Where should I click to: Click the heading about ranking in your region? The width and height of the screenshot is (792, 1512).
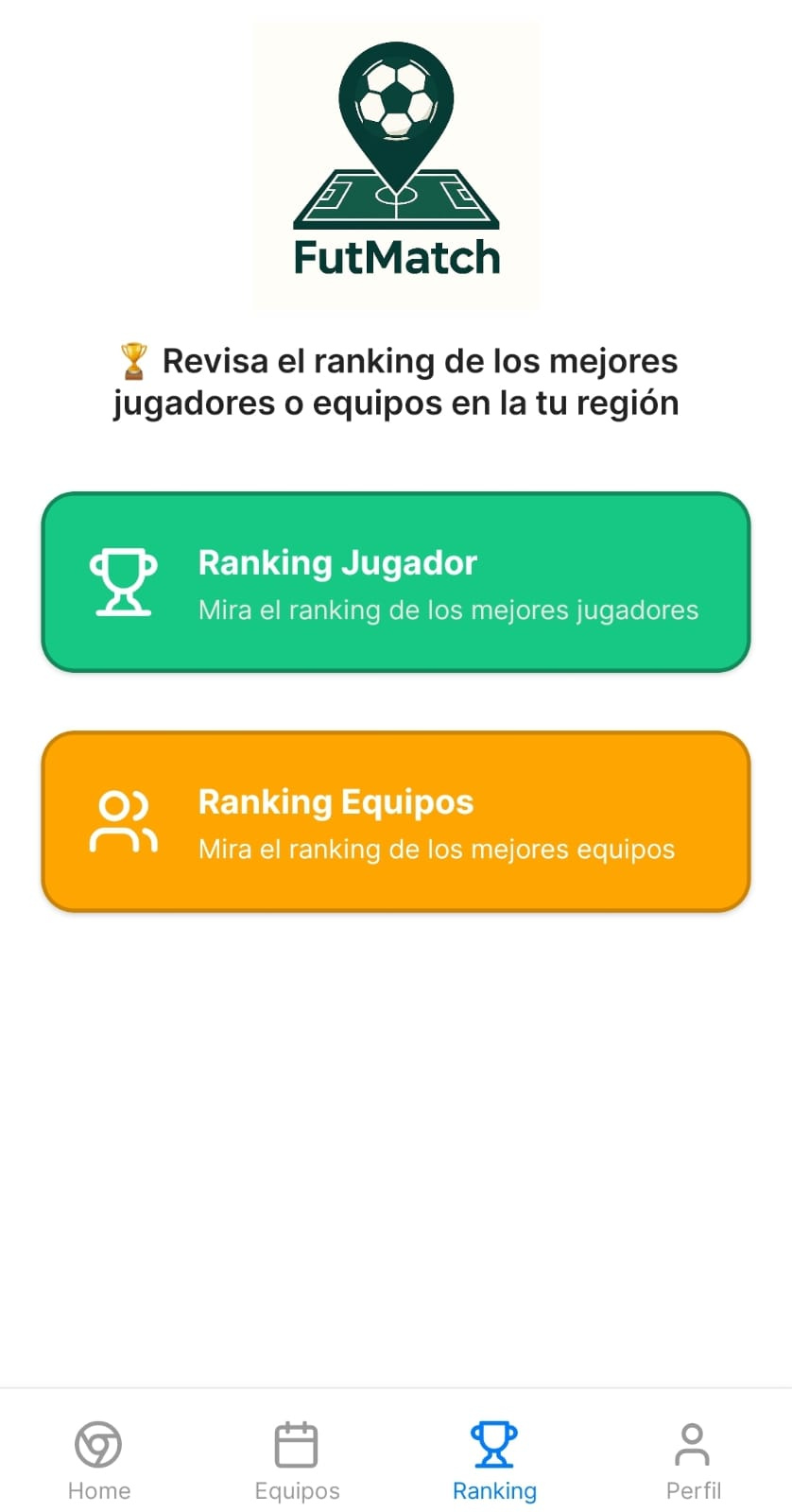point(396,381)
